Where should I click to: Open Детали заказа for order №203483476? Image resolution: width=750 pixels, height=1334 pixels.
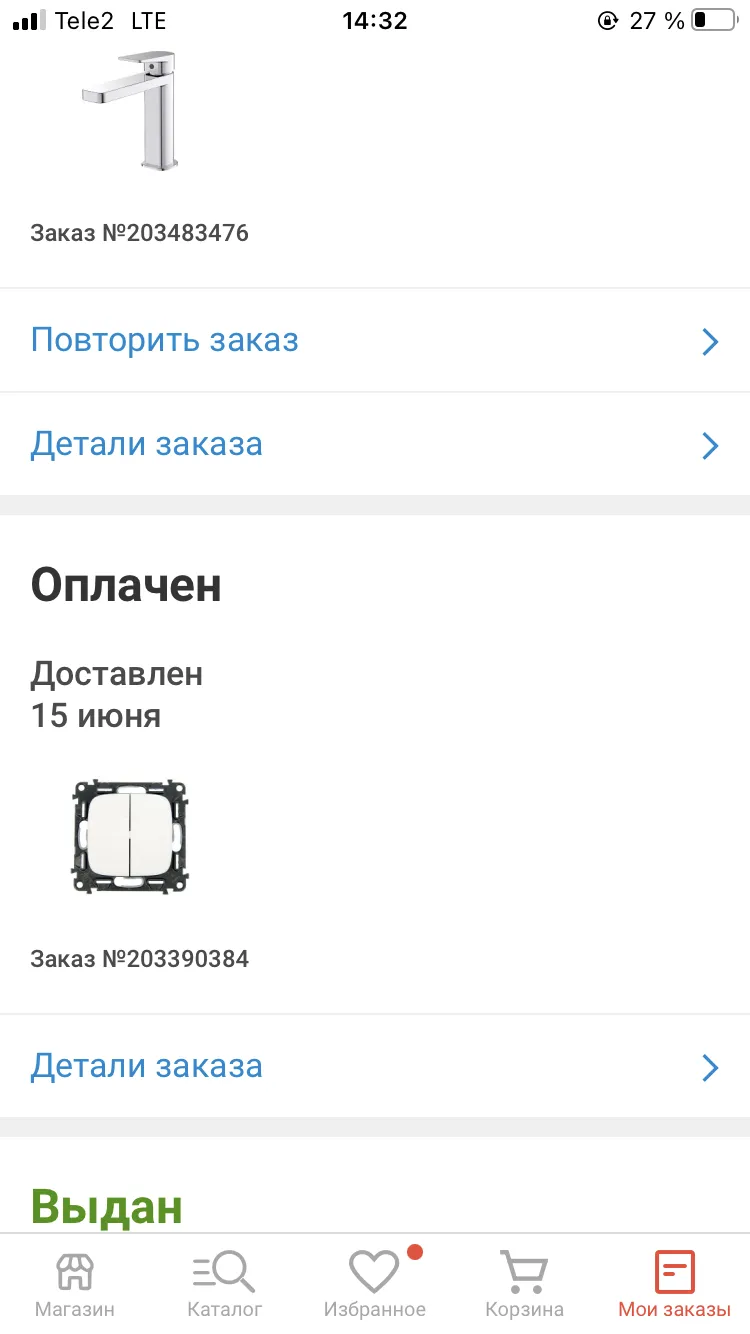tap(375, 444)
